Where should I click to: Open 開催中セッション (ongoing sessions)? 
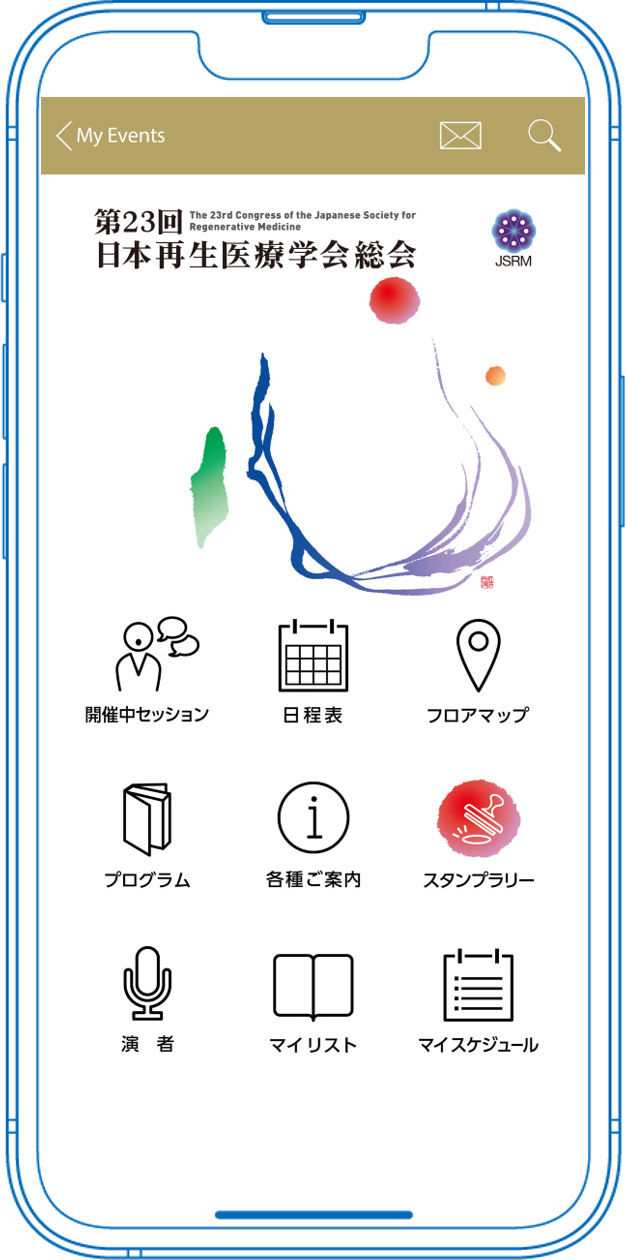click(x=147, y=668)
